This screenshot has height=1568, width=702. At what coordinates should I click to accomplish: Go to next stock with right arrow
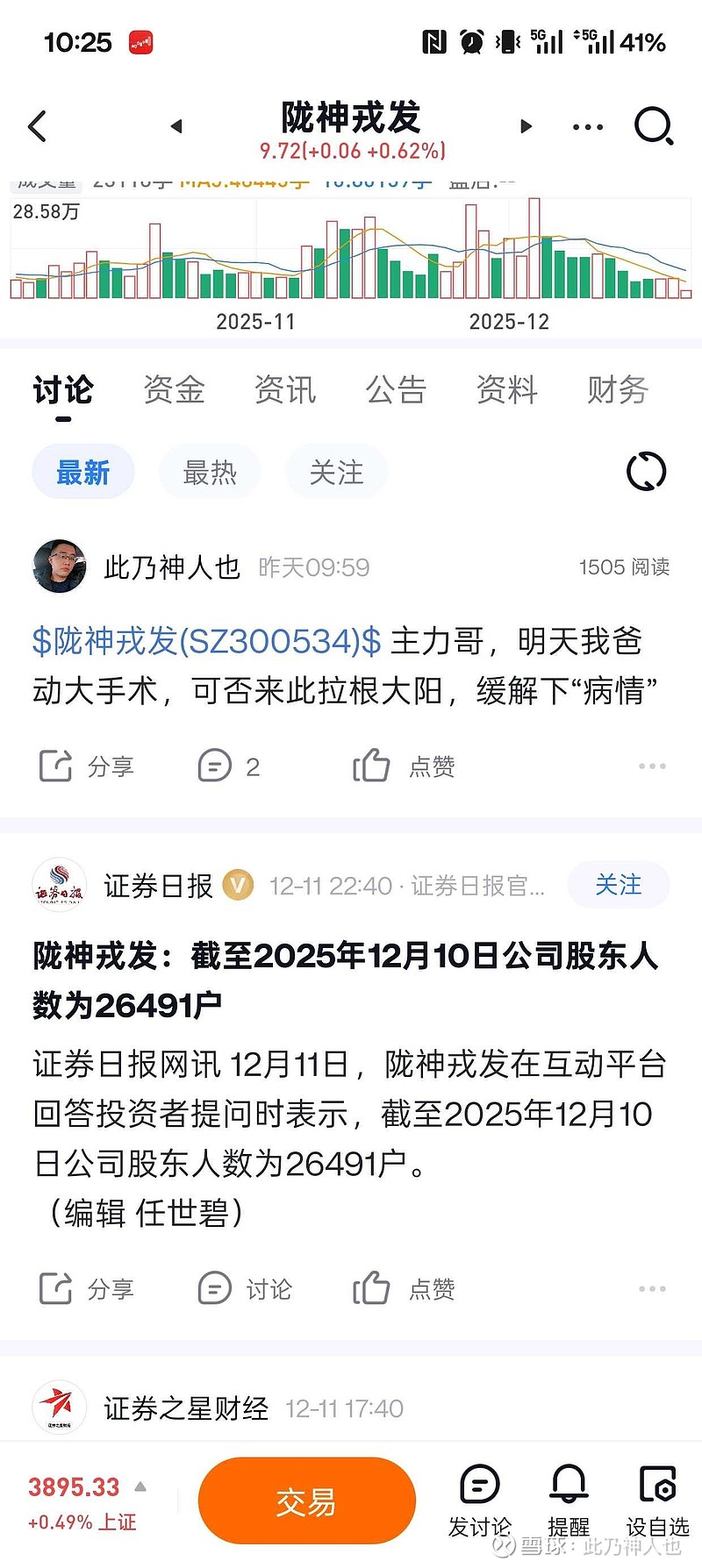click(525, 125)
